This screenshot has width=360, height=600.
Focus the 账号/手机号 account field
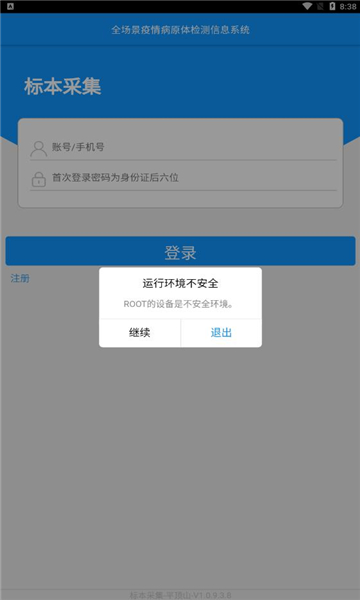(x=183, y=147)
